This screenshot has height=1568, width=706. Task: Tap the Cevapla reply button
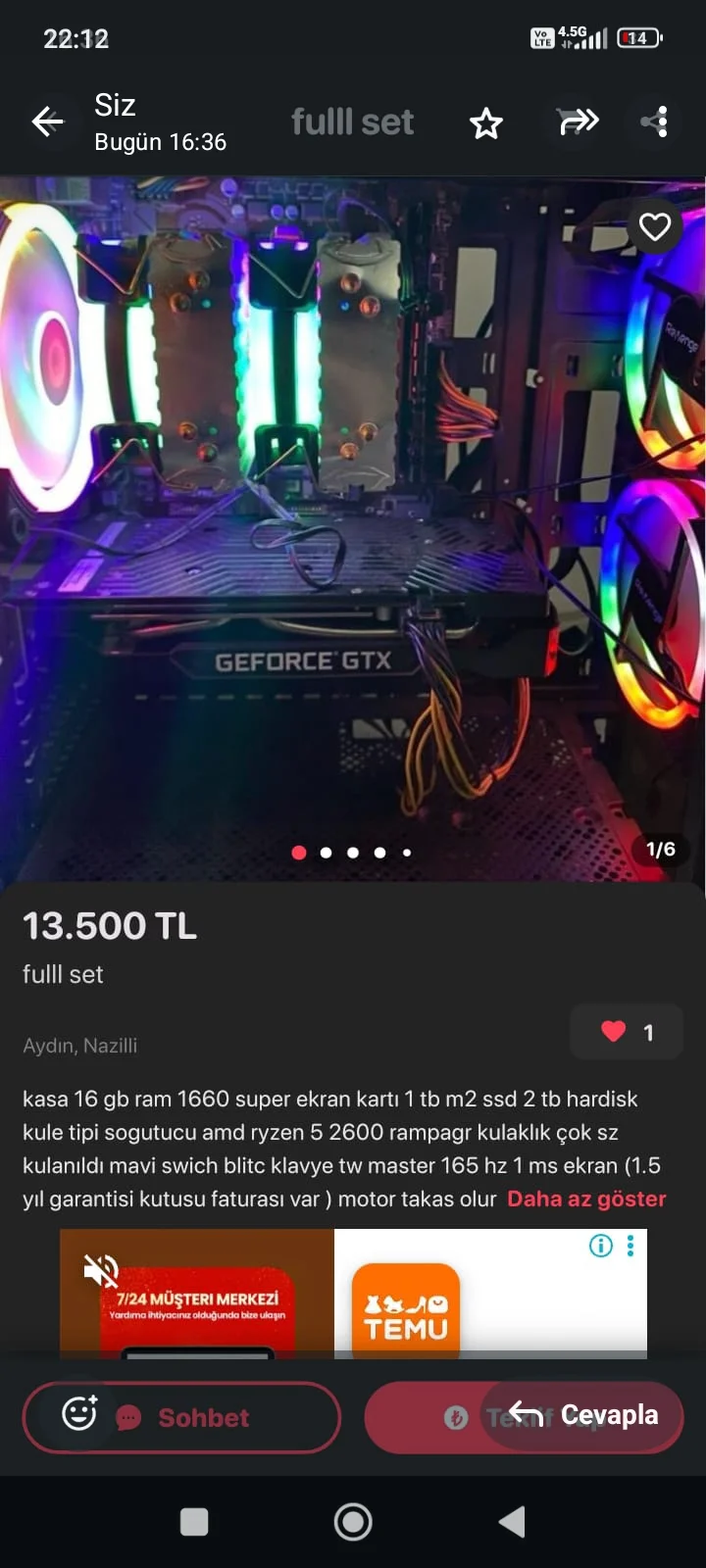pyautogui.click(x=584, y=1415)
